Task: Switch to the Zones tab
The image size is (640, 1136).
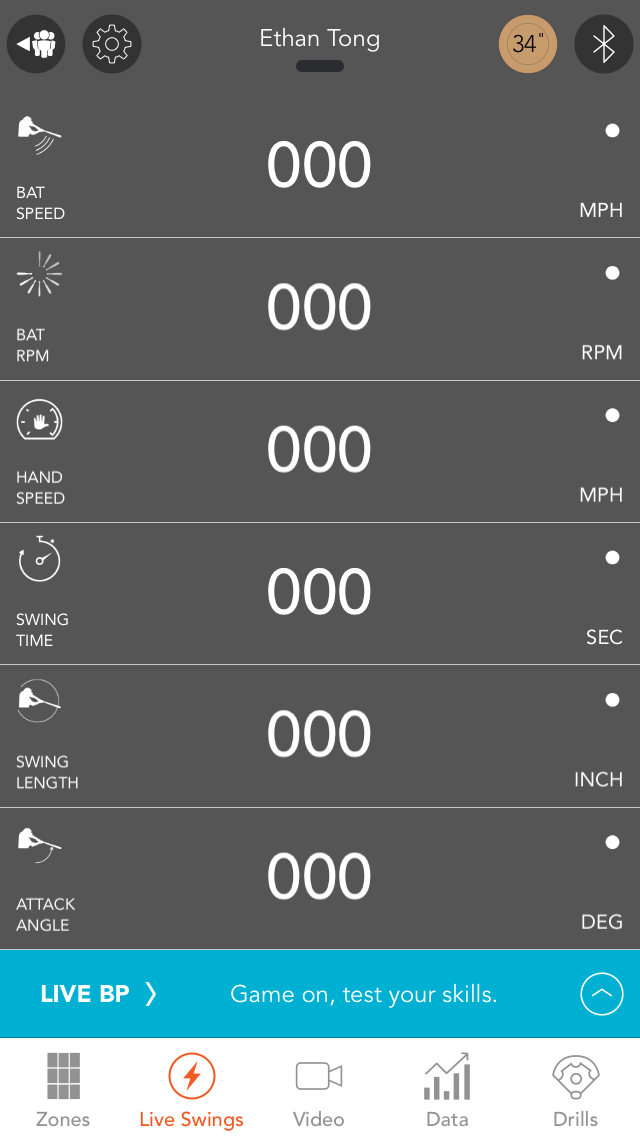Action: coord(63,1090)
